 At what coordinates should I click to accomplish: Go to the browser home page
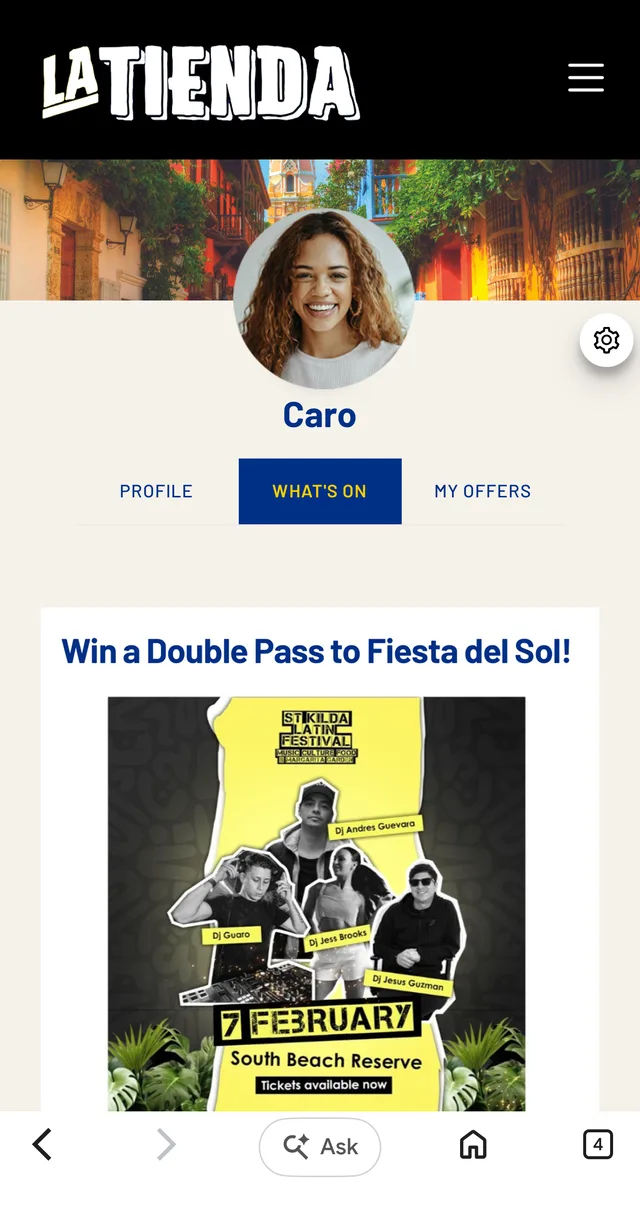tap(473, 1144)
